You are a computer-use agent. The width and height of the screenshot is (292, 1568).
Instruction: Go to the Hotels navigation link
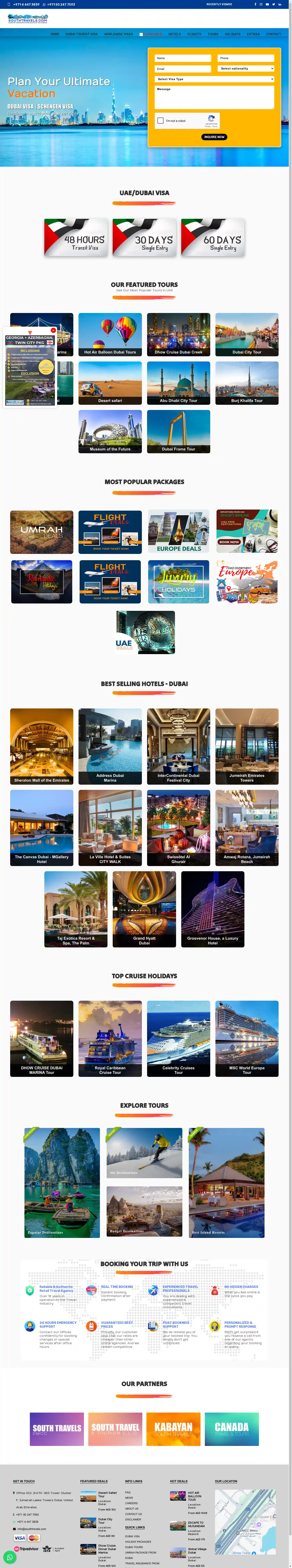point(175,34)
